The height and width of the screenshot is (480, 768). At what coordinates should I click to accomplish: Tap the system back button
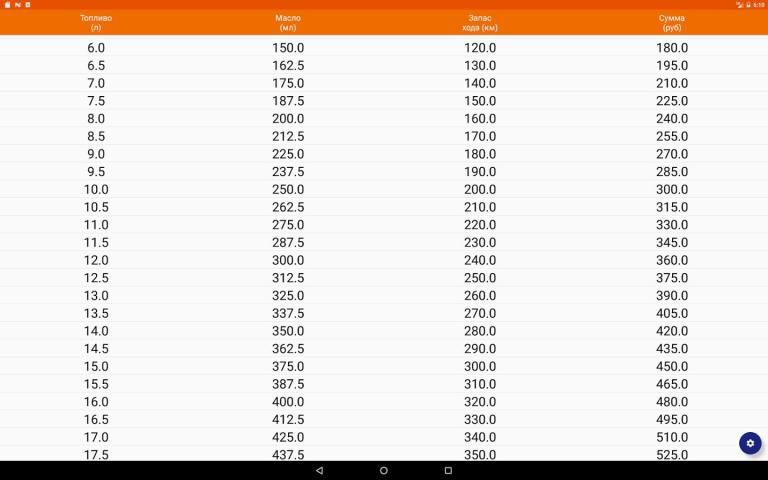click(x=319, y=470)
